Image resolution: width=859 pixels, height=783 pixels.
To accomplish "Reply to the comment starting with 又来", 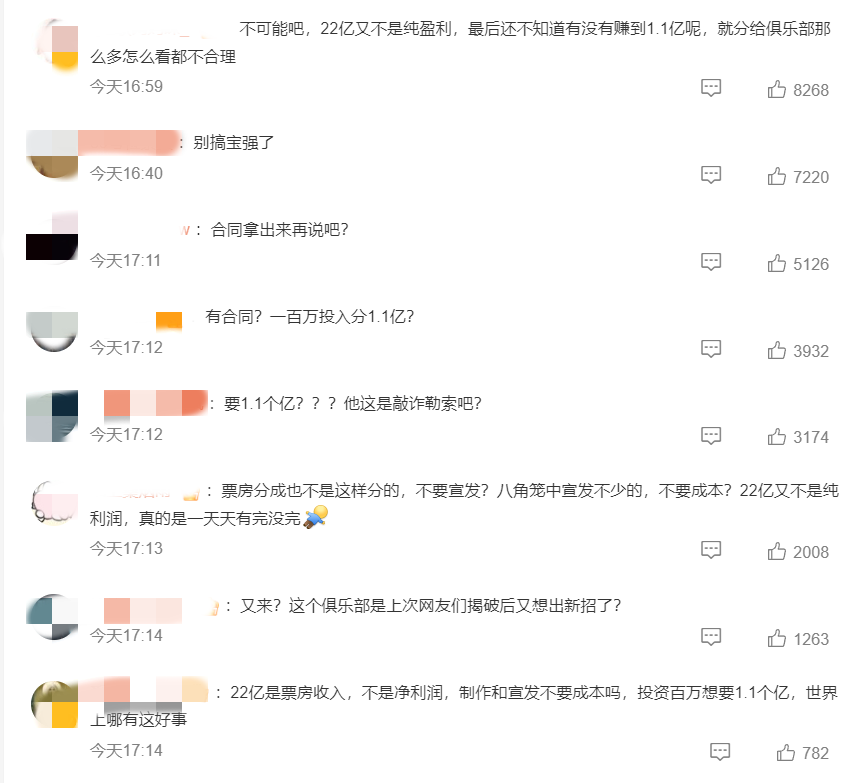I will tap(711, 637).
